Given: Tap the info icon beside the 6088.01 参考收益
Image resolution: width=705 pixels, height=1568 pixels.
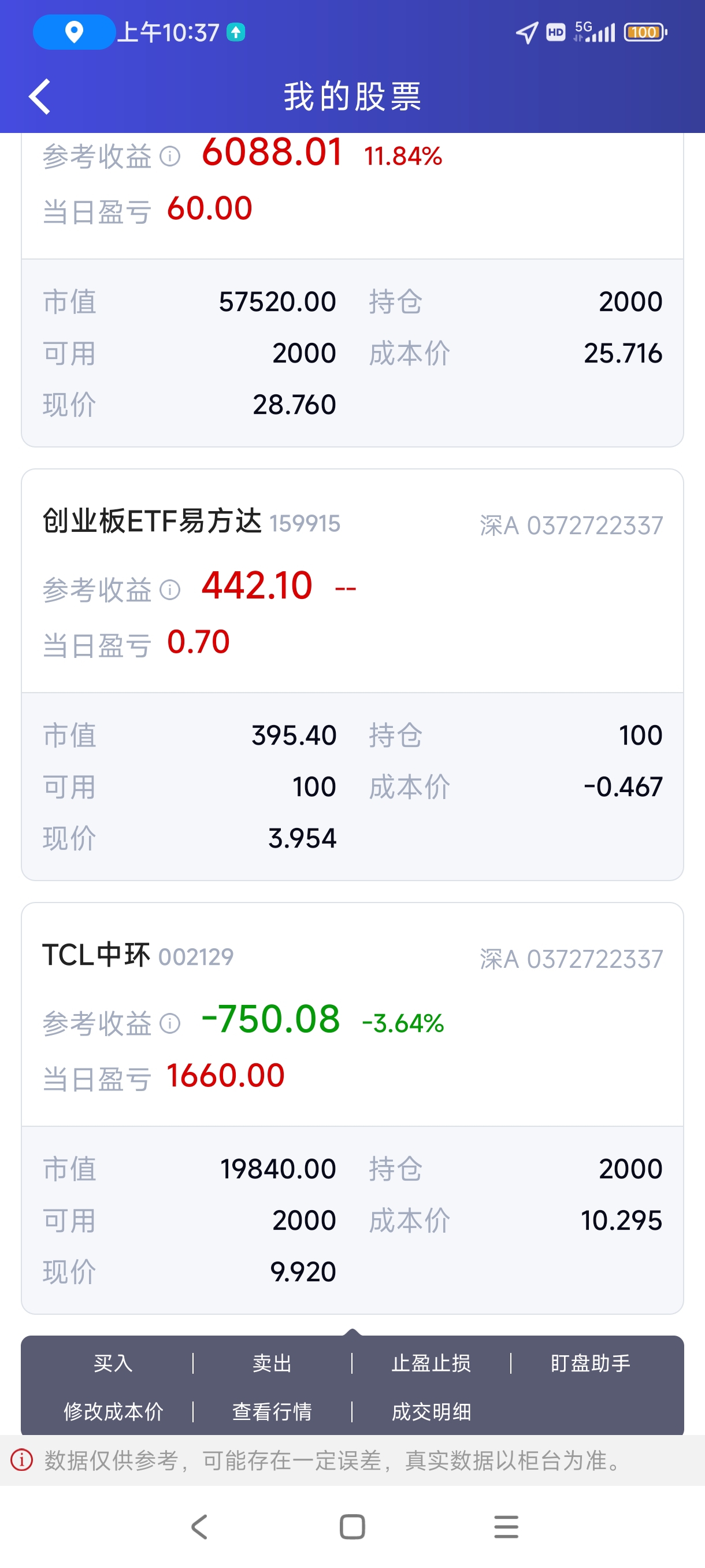Looking at the screenshot, I should click(x=170, y=157).
